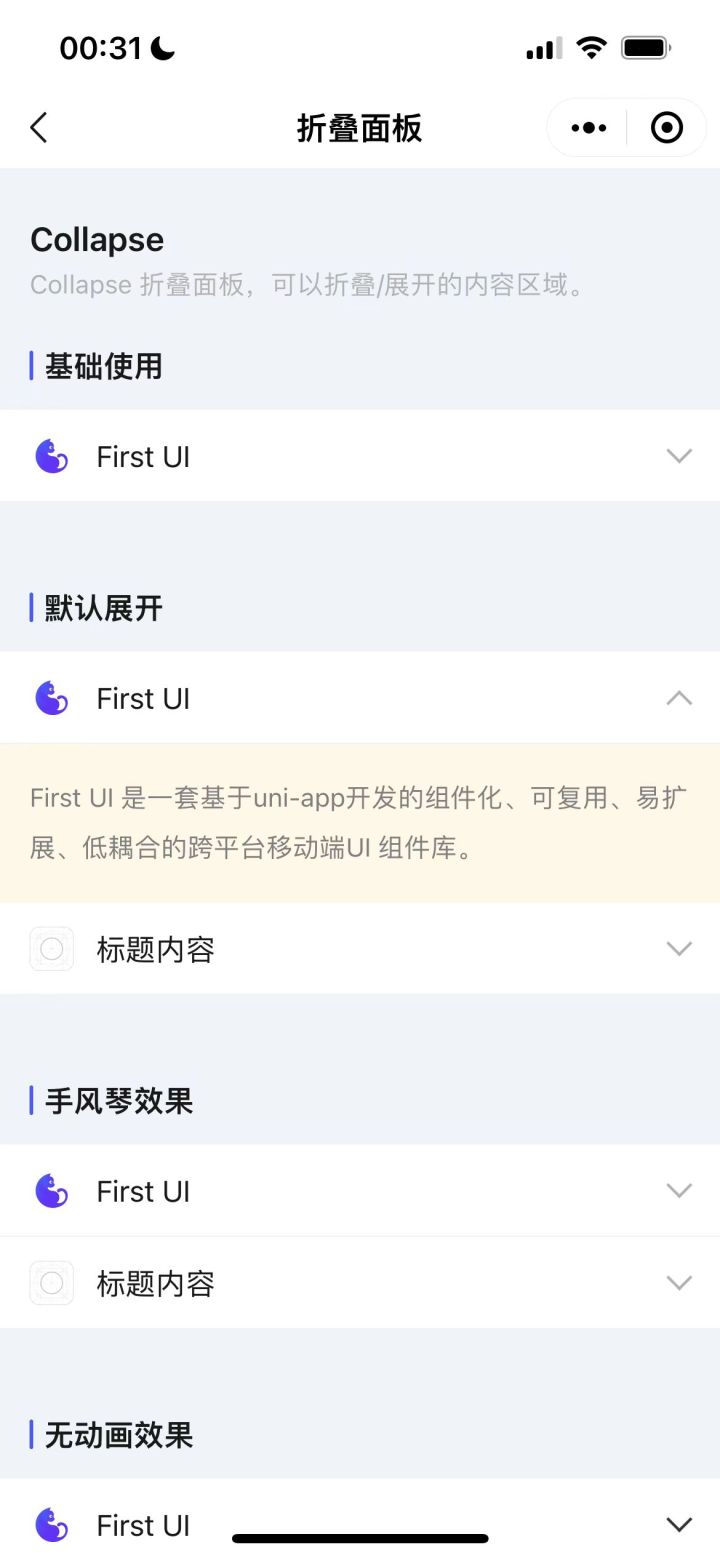Tap the home indicator bar at screen bottom

tap(360, 1536)
